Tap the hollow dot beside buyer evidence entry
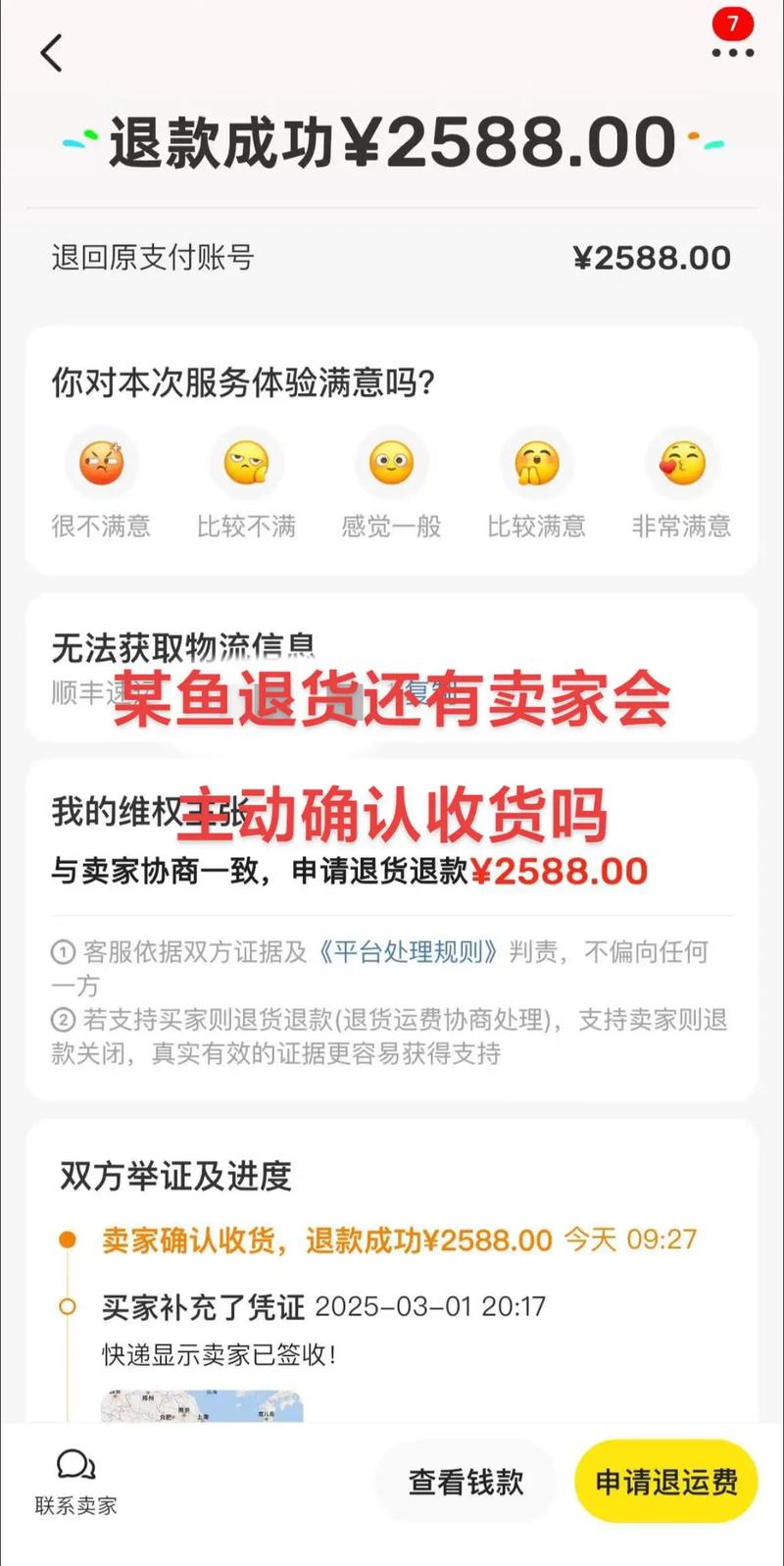 [67, 1307]
